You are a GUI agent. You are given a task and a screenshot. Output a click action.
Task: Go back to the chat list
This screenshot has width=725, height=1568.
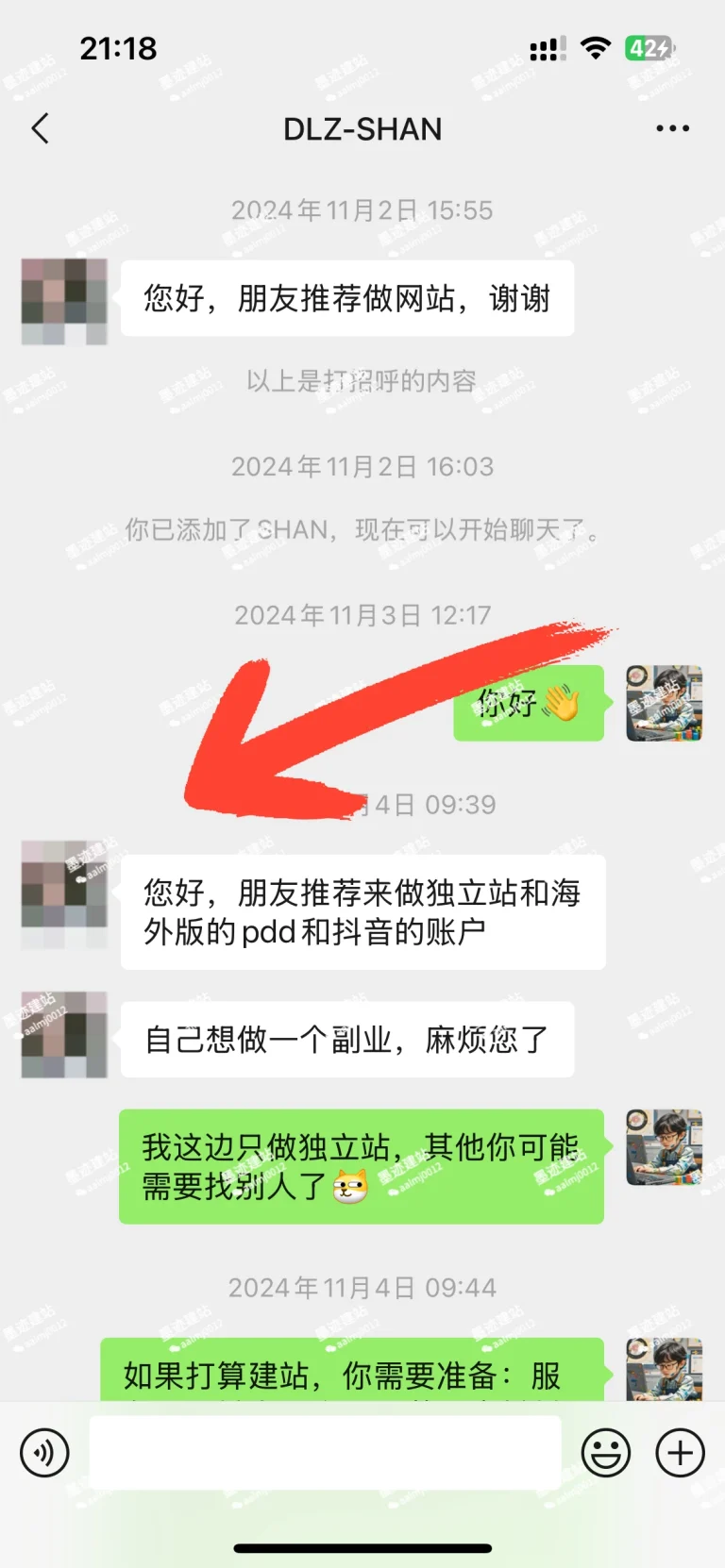[x=40, y=128]
